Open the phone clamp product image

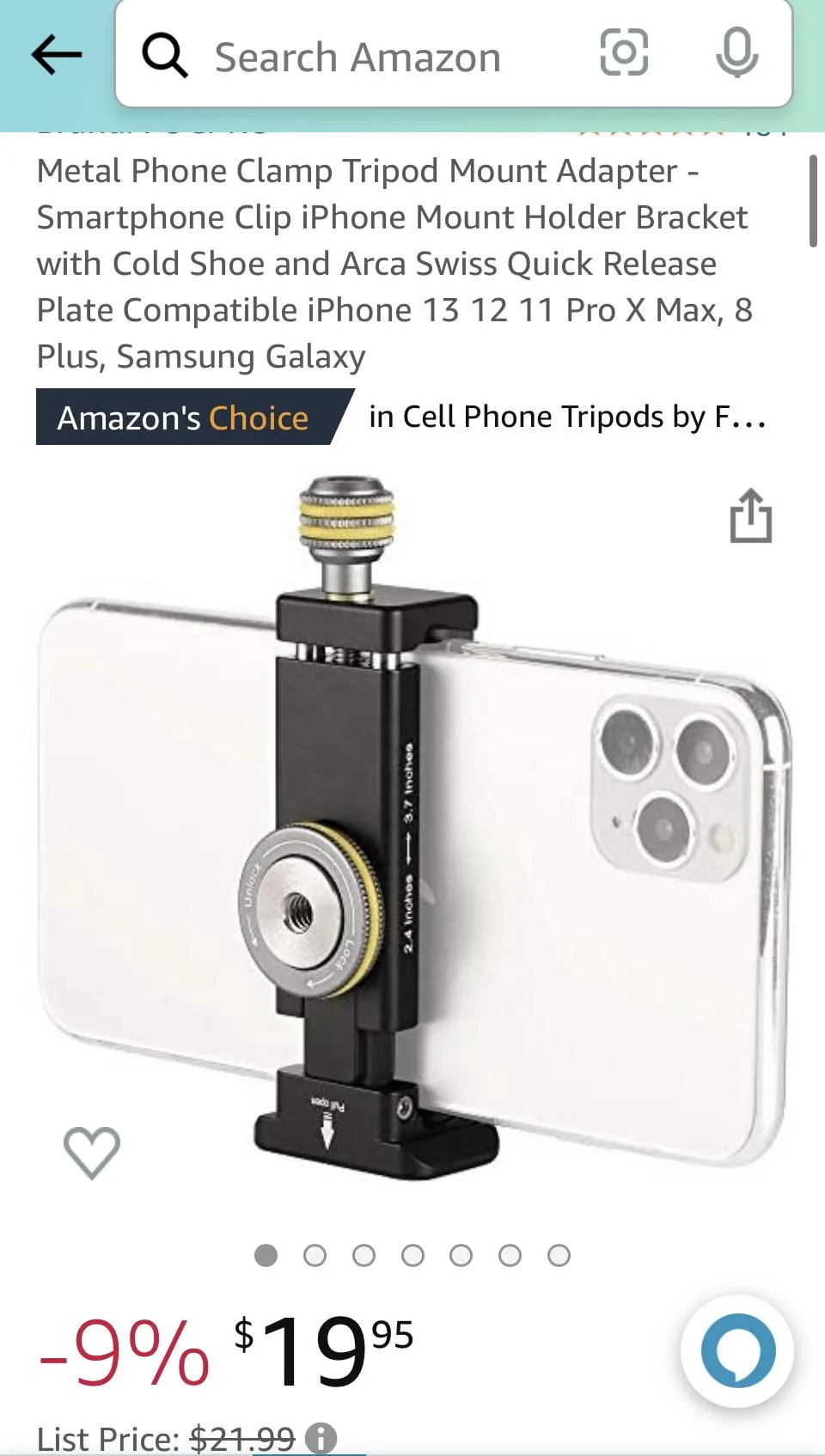pyautogui.click(x=413, y=826)
